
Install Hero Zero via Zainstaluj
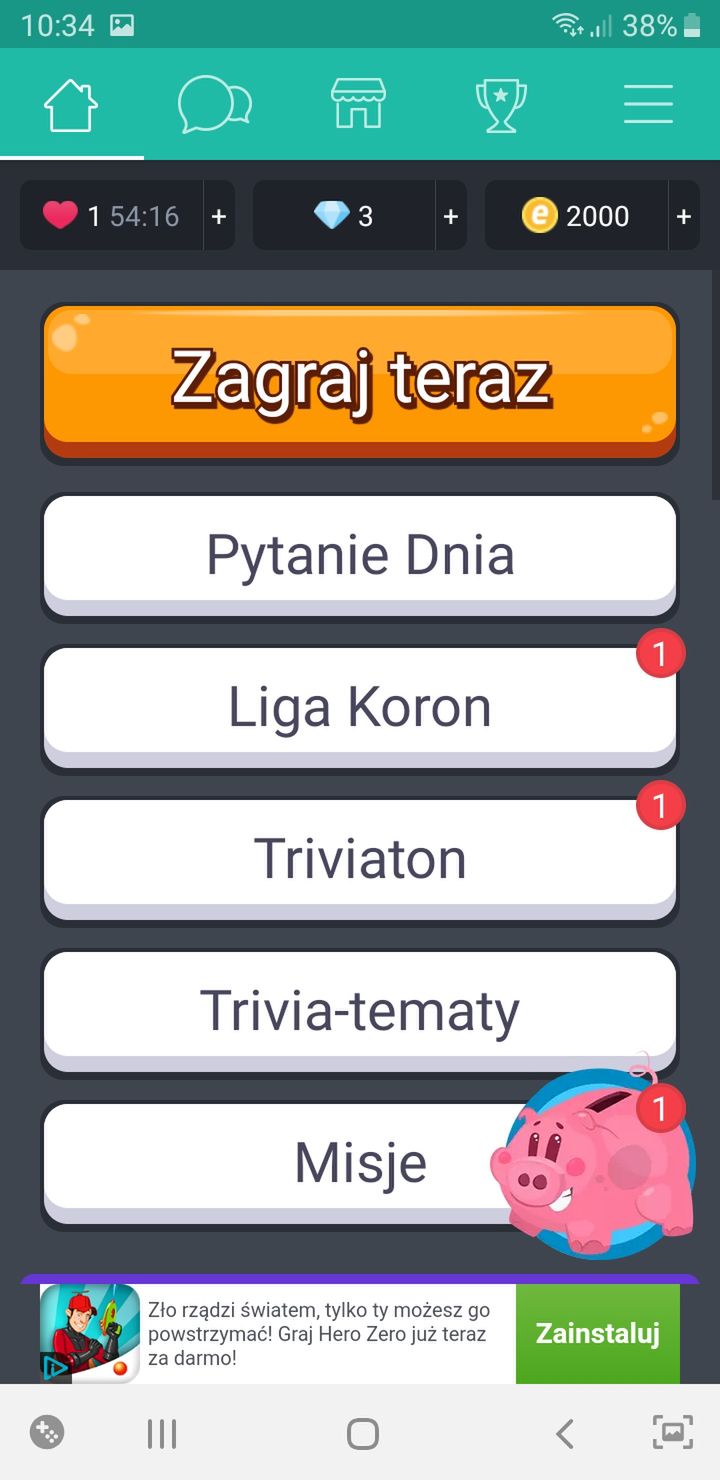point(598,1333)
